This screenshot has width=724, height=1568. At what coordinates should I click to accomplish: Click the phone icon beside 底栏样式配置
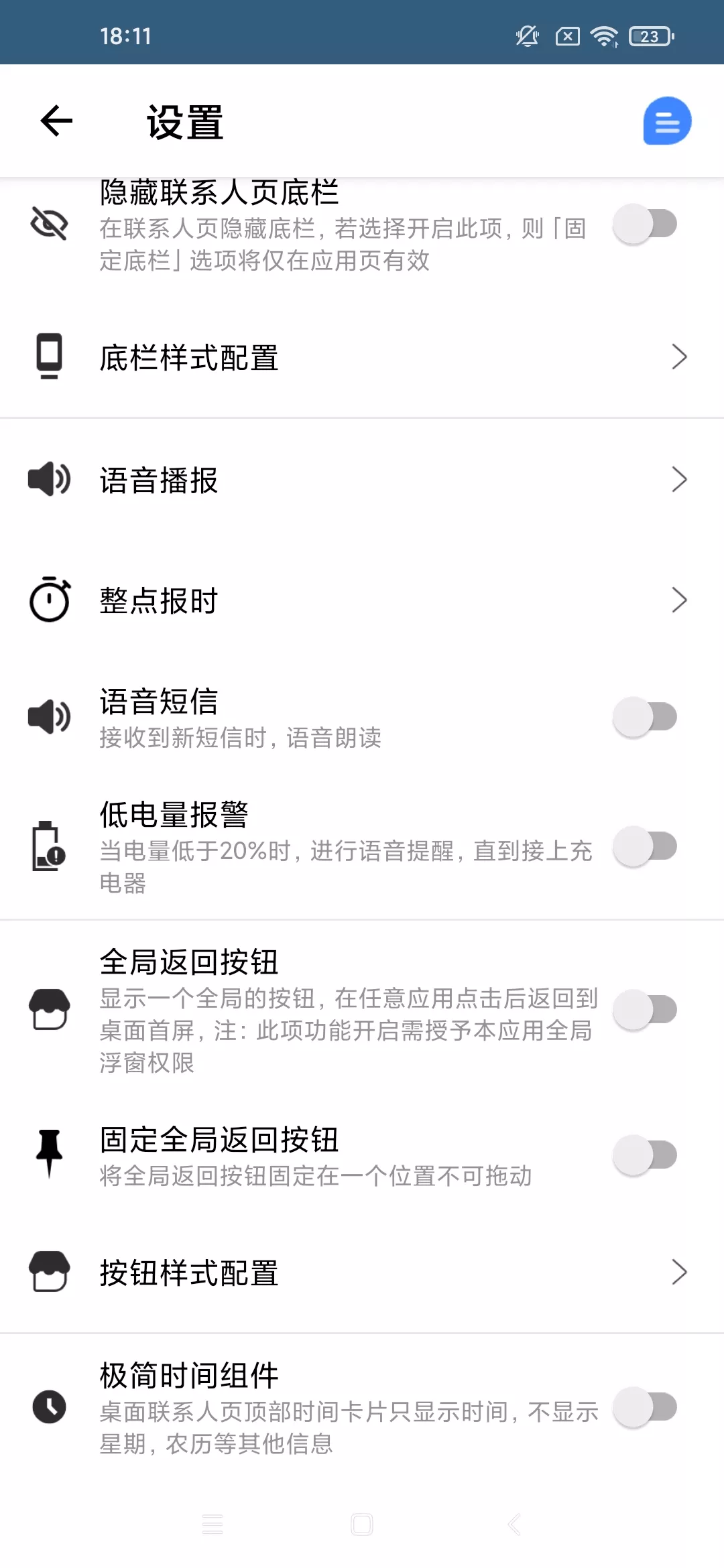point(48,357)
